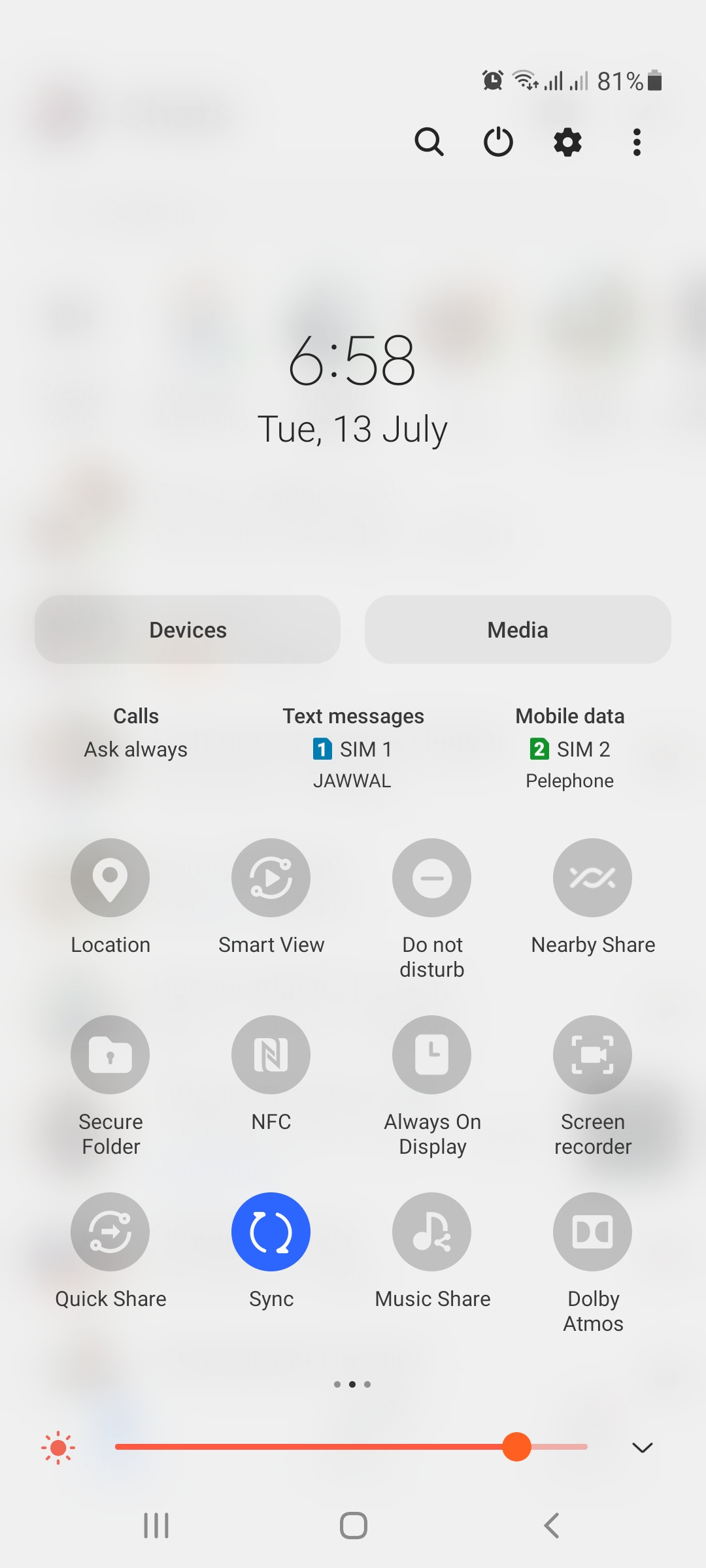Go back using navigation bar
This screenshot has height=1568, width=706.
click(551, 1526)
